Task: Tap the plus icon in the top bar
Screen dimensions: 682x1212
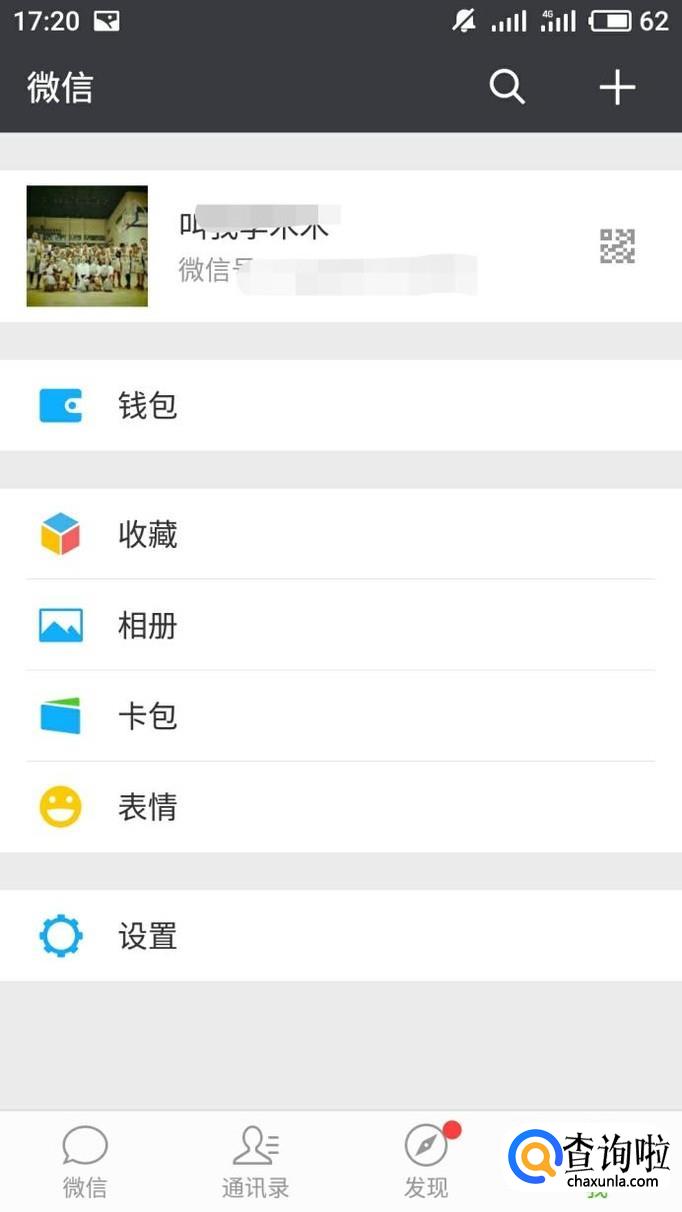Action: [x=617, y=88]
